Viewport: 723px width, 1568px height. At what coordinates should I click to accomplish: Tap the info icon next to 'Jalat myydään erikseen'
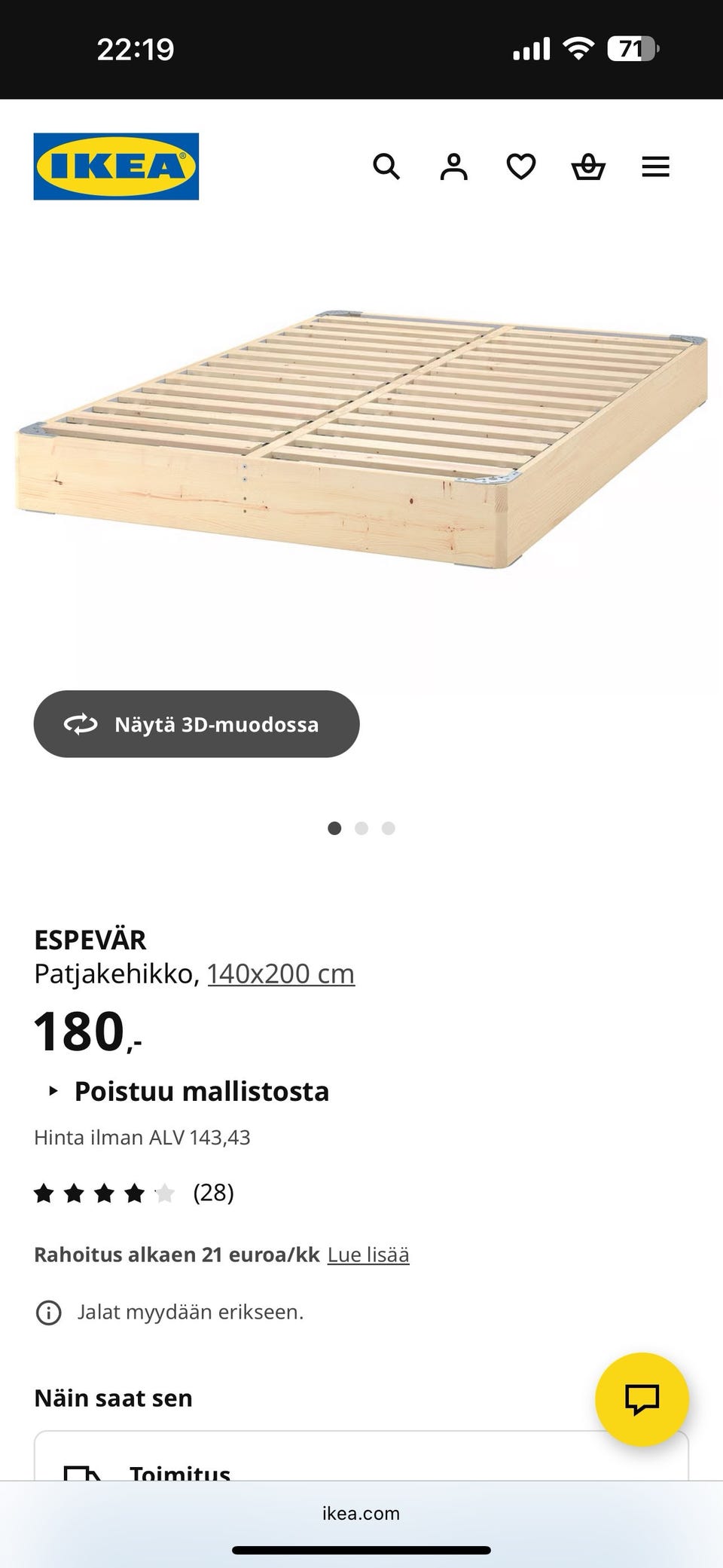click(49, 1311)
